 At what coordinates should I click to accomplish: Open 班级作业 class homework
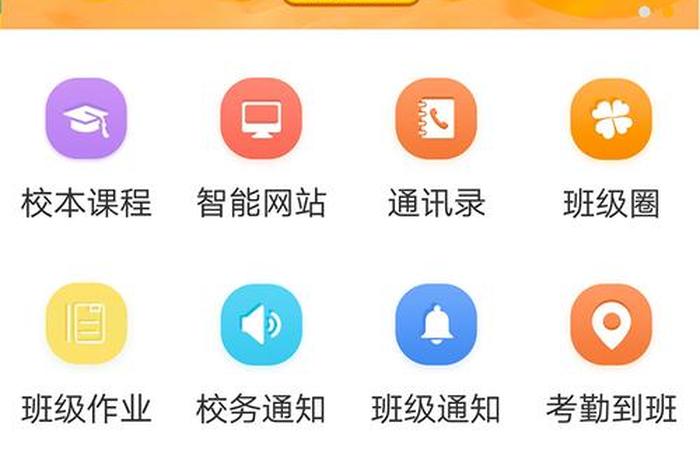86,323
